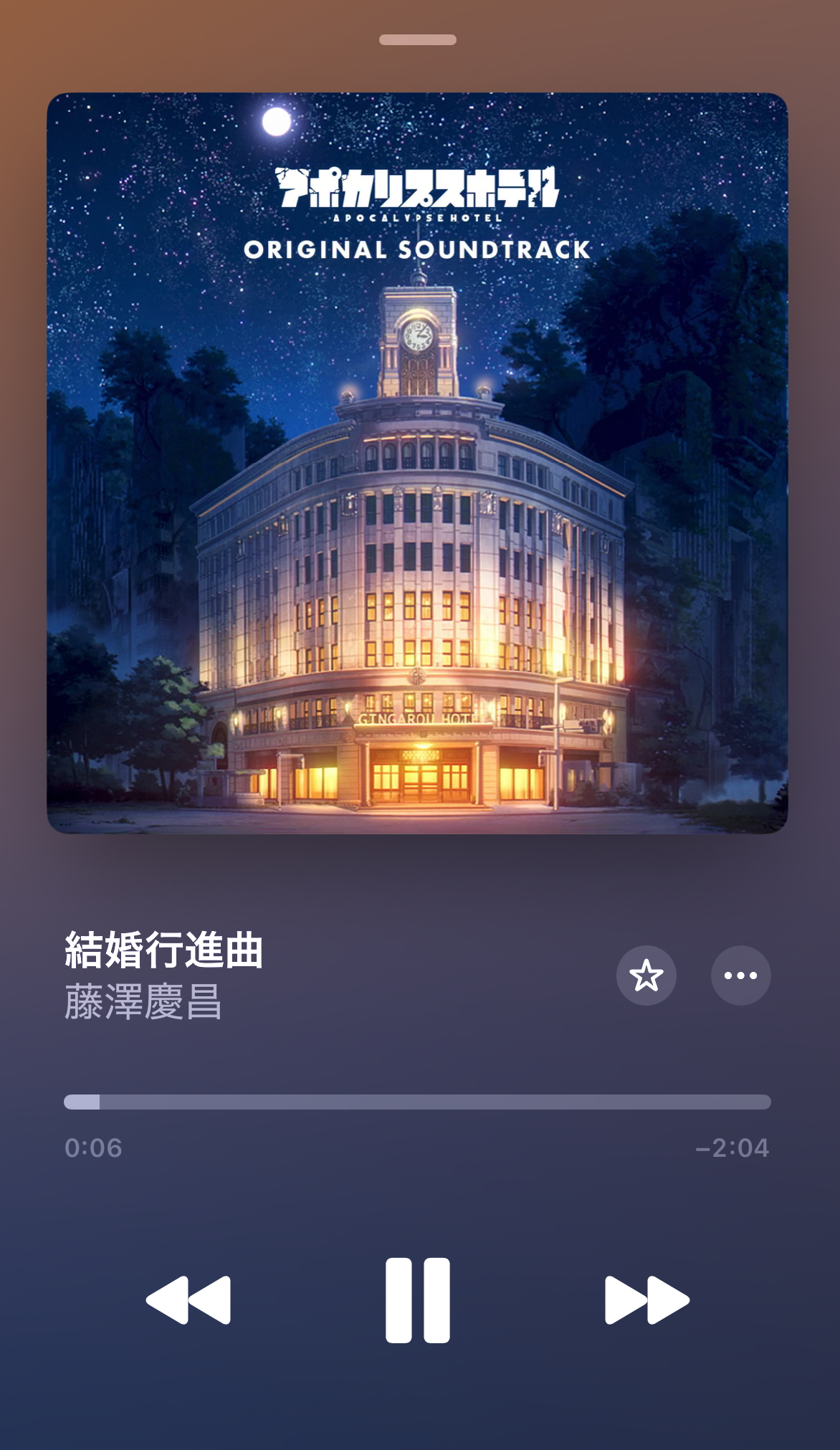
Task: Tap the playback progress bar to seek
Action: tap(418, 1102)
